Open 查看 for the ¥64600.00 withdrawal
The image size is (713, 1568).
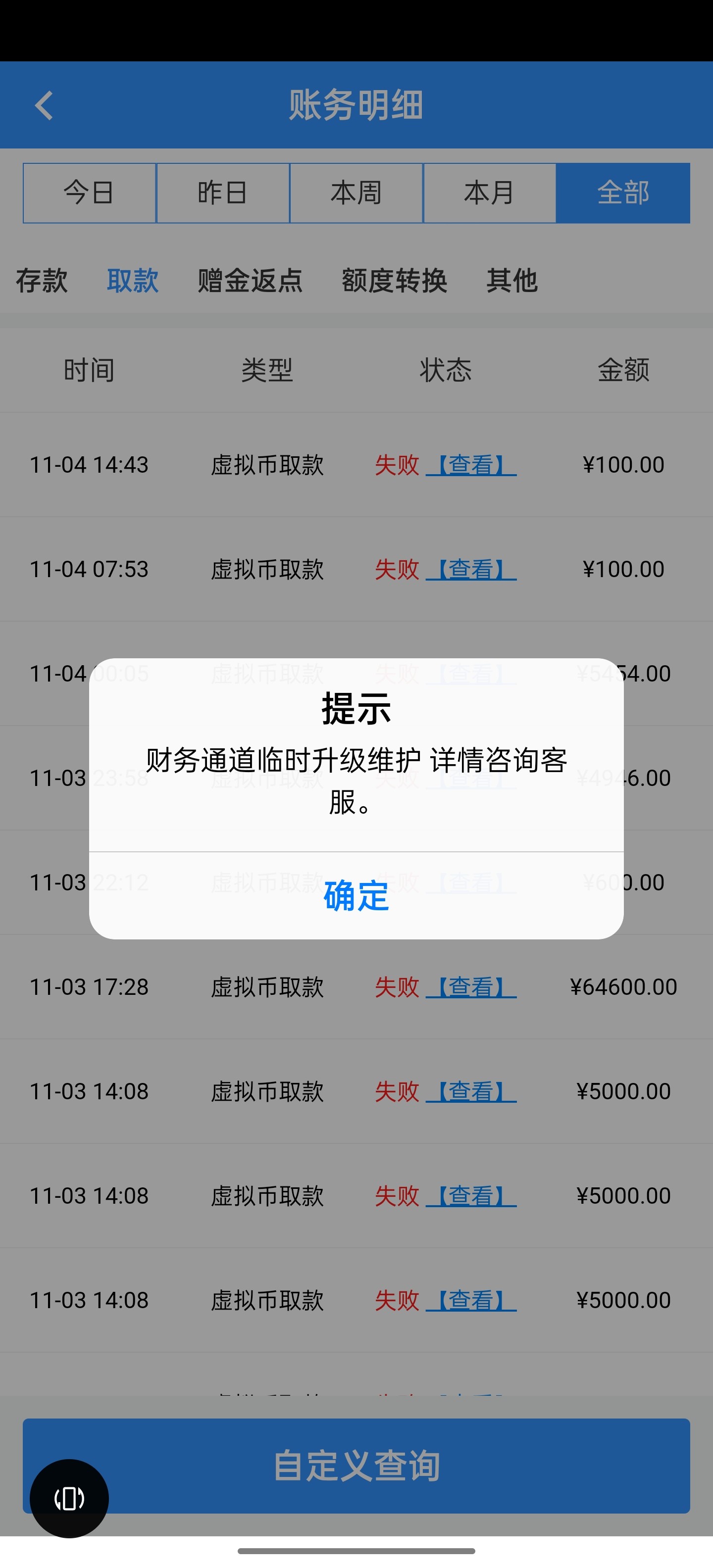click(x=471, y=987)
